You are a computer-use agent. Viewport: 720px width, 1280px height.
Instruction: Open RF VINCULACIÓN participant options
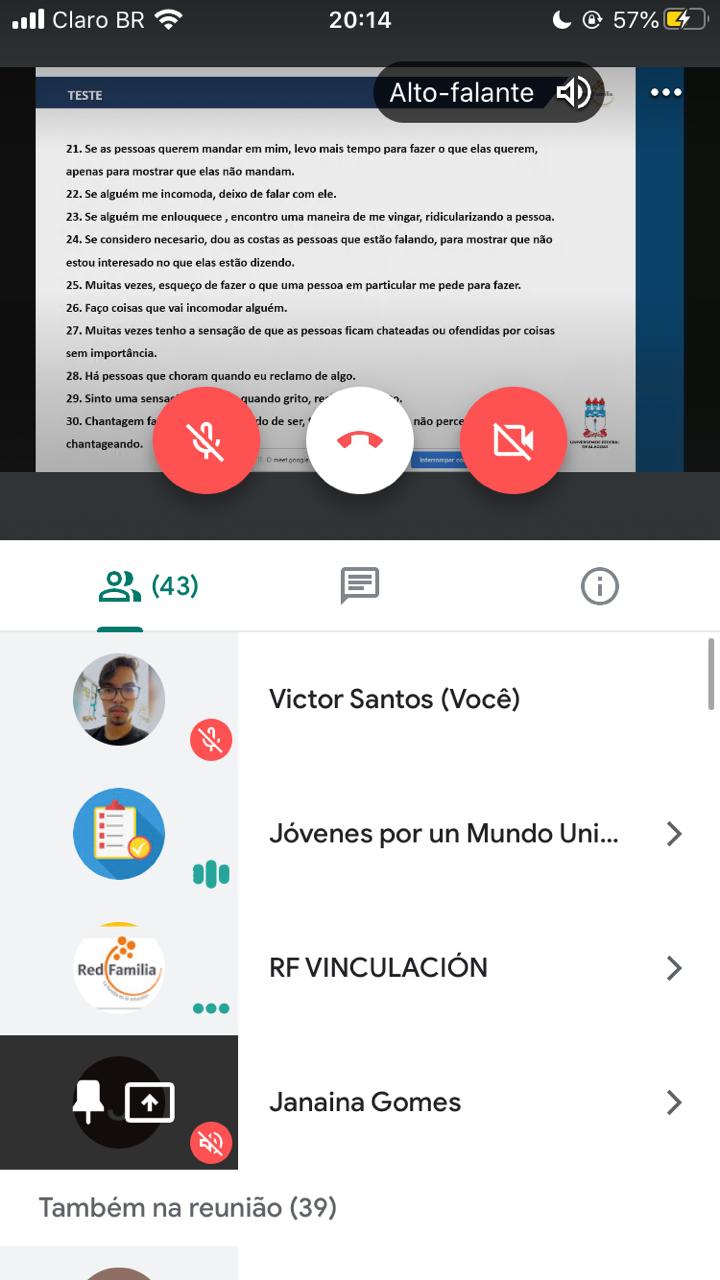tap(674, 968)
